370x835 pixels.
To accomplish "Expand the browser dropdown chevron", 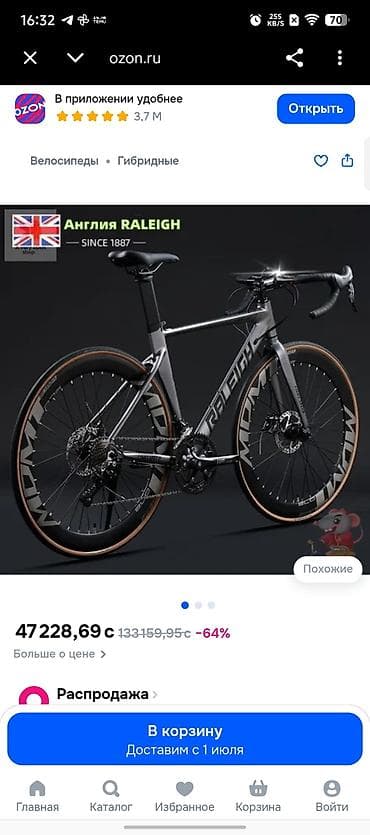I will point(76,58).
